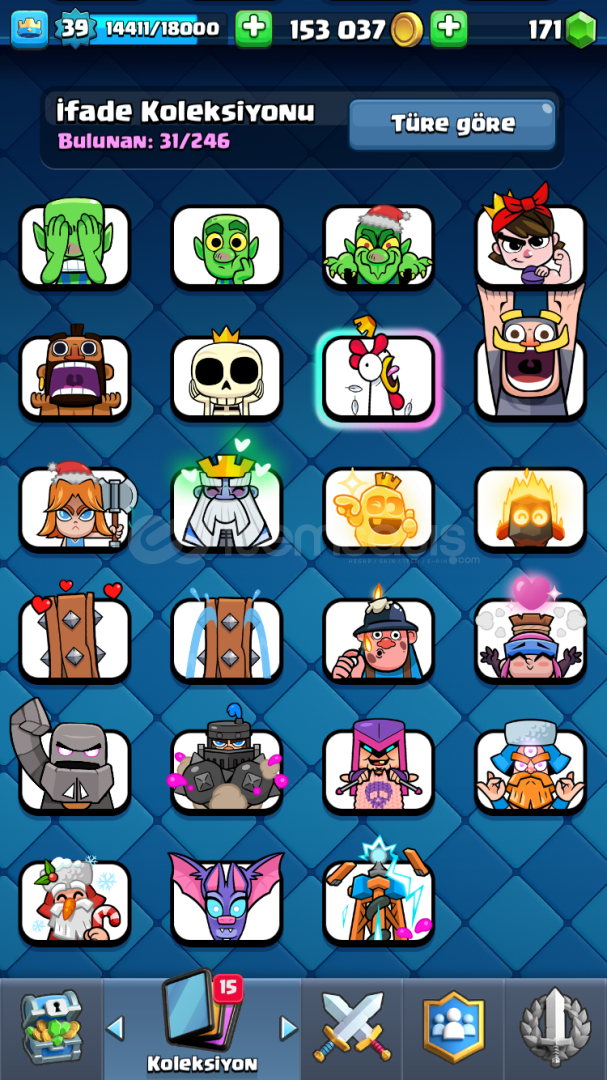Select the golem raising fist emote
Viewport: 607px width, 1080px height.
coord(75,769)
